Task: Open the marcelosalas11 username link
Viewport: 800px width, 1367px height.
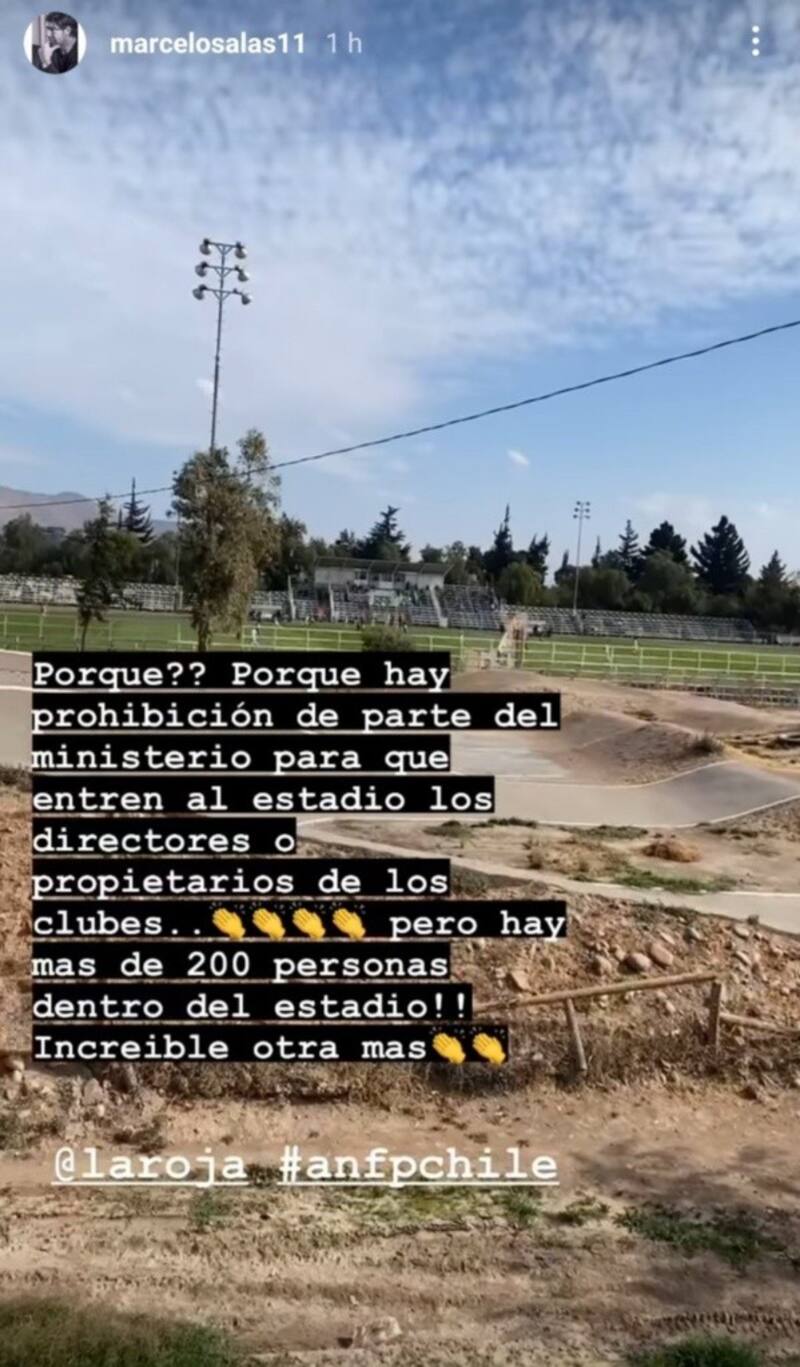Action: (207, 44)
